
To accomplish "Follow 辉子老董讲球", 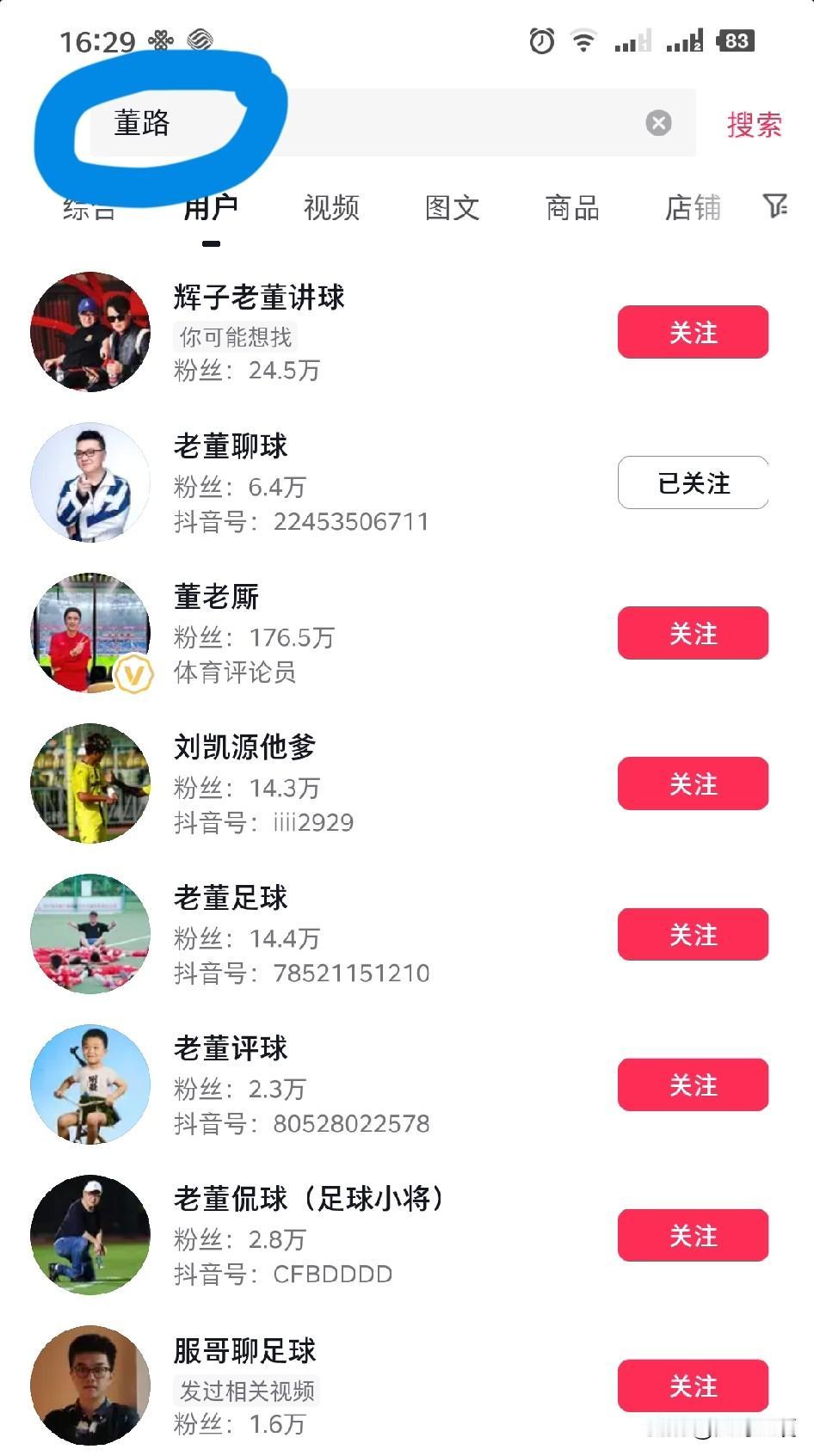I will click(x=693, y=332).
